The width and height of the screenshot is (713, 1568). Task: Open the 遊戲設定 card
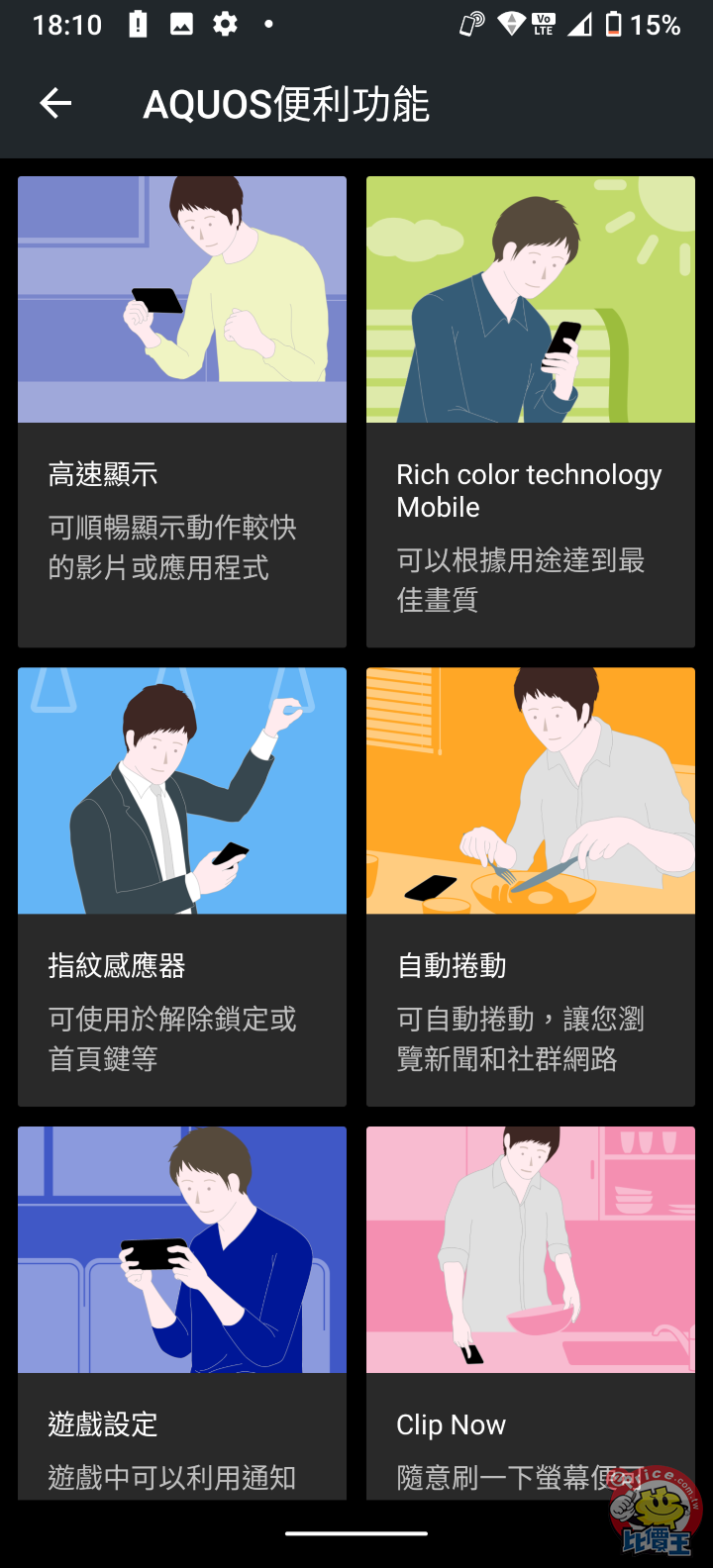pyautogui.click(x=182, y=1312)
